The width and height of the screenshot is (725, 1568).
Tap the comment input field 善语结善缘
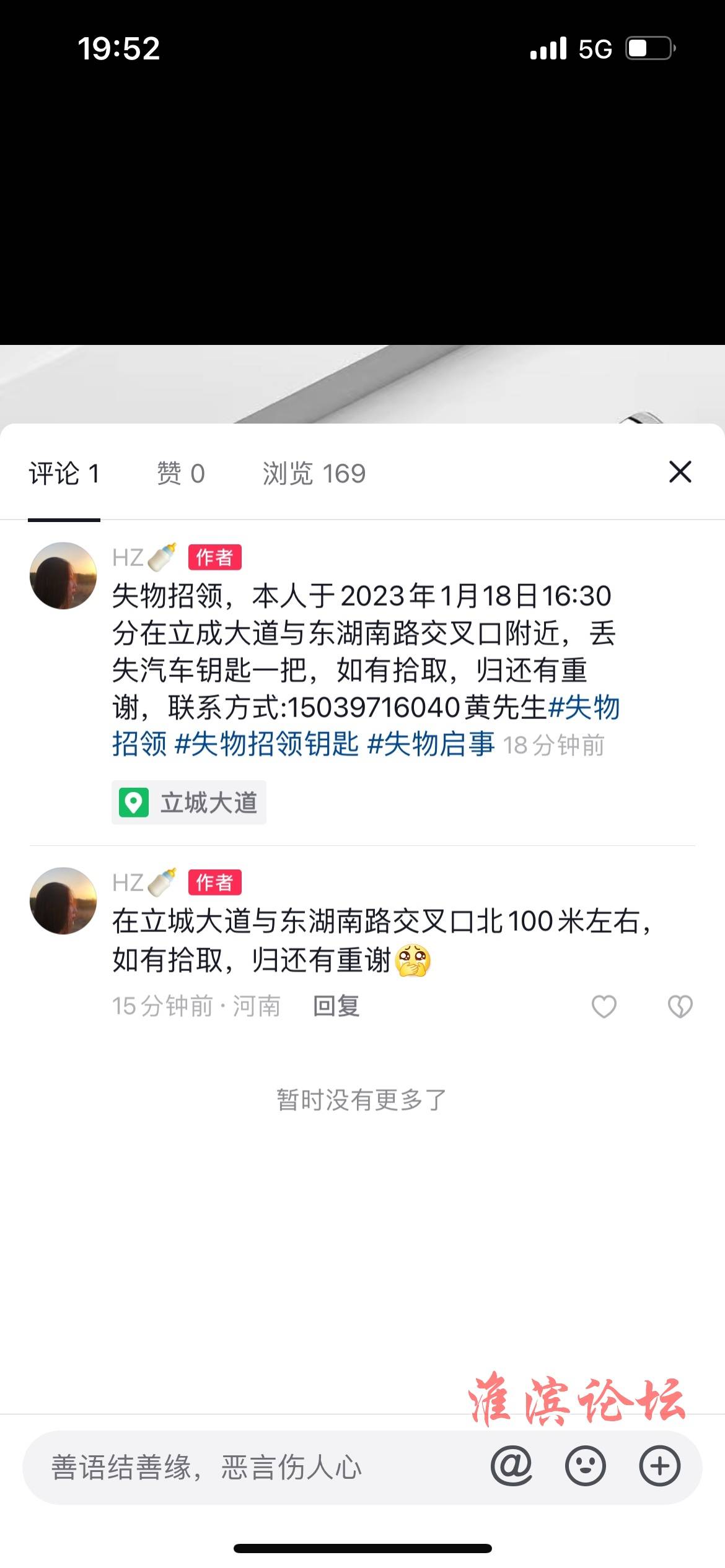248,1468
